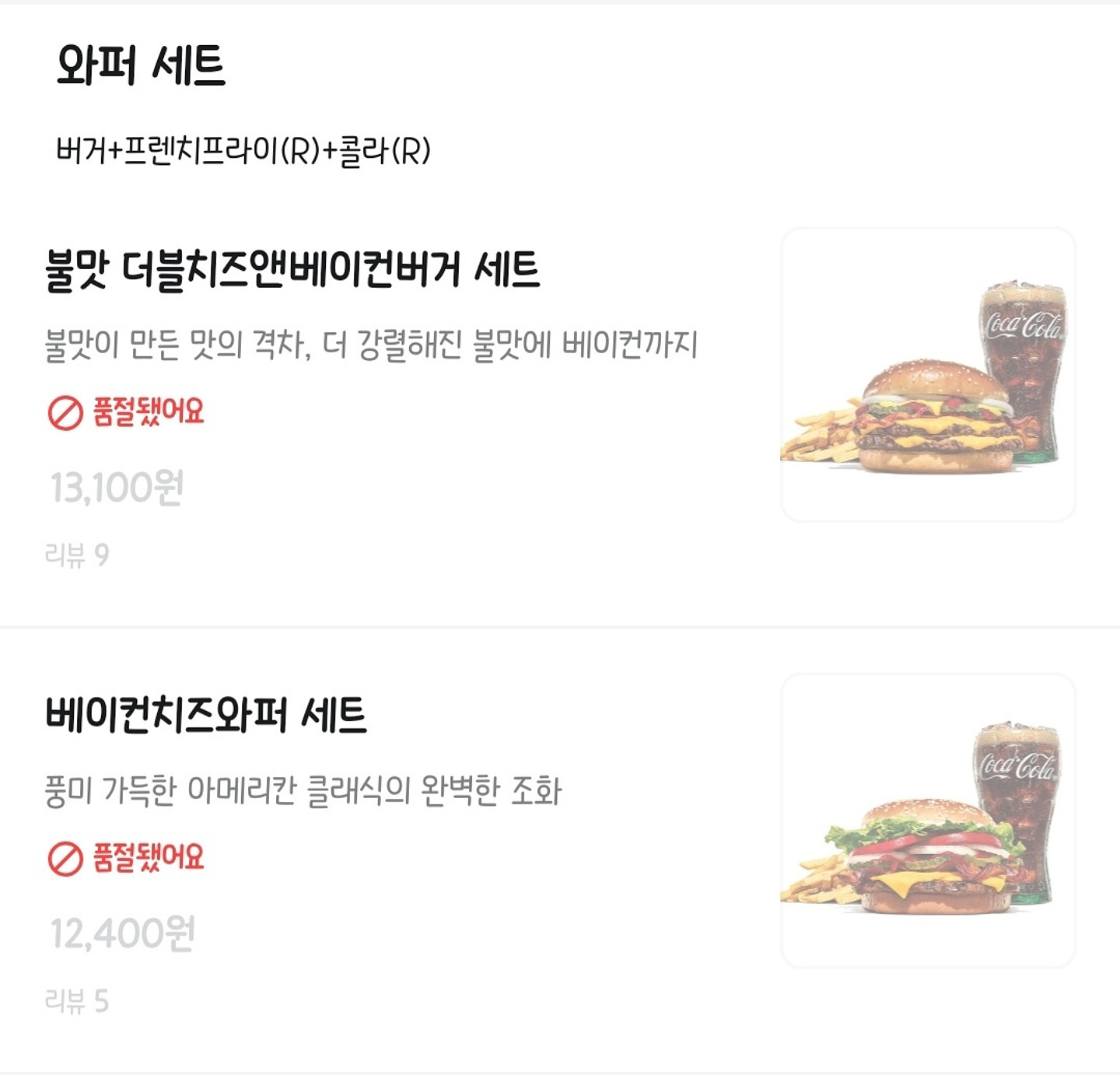View 베이컨치즈와퍼 세트 product image
The height and width of the screenshot is (1082, 1120).
click(928, 821)
